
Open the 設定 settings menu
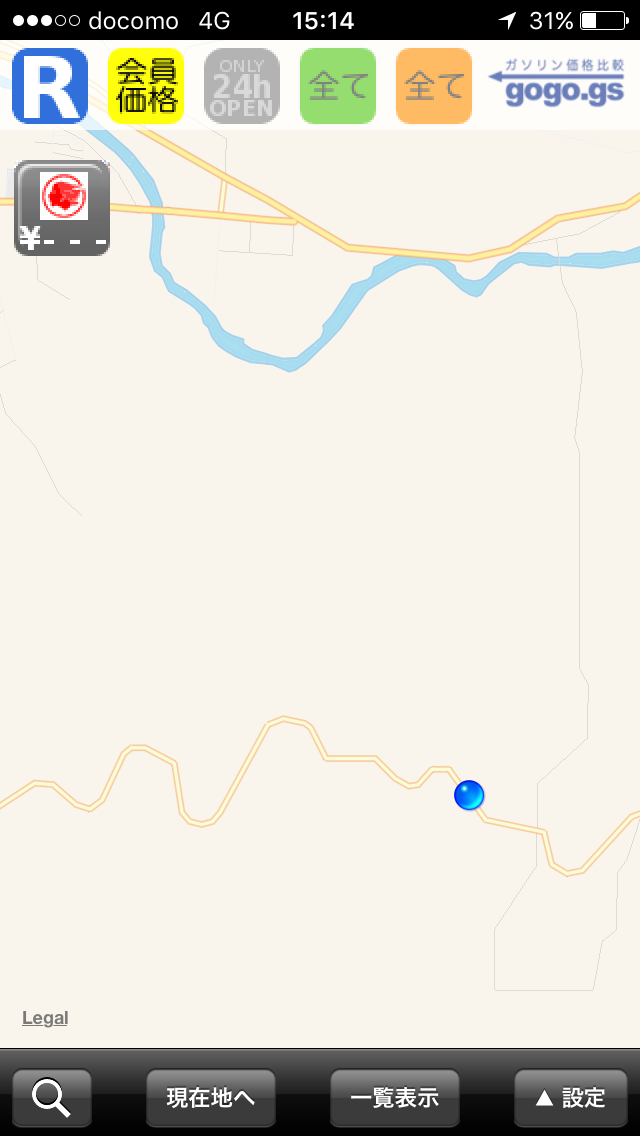coord(570,1097)
